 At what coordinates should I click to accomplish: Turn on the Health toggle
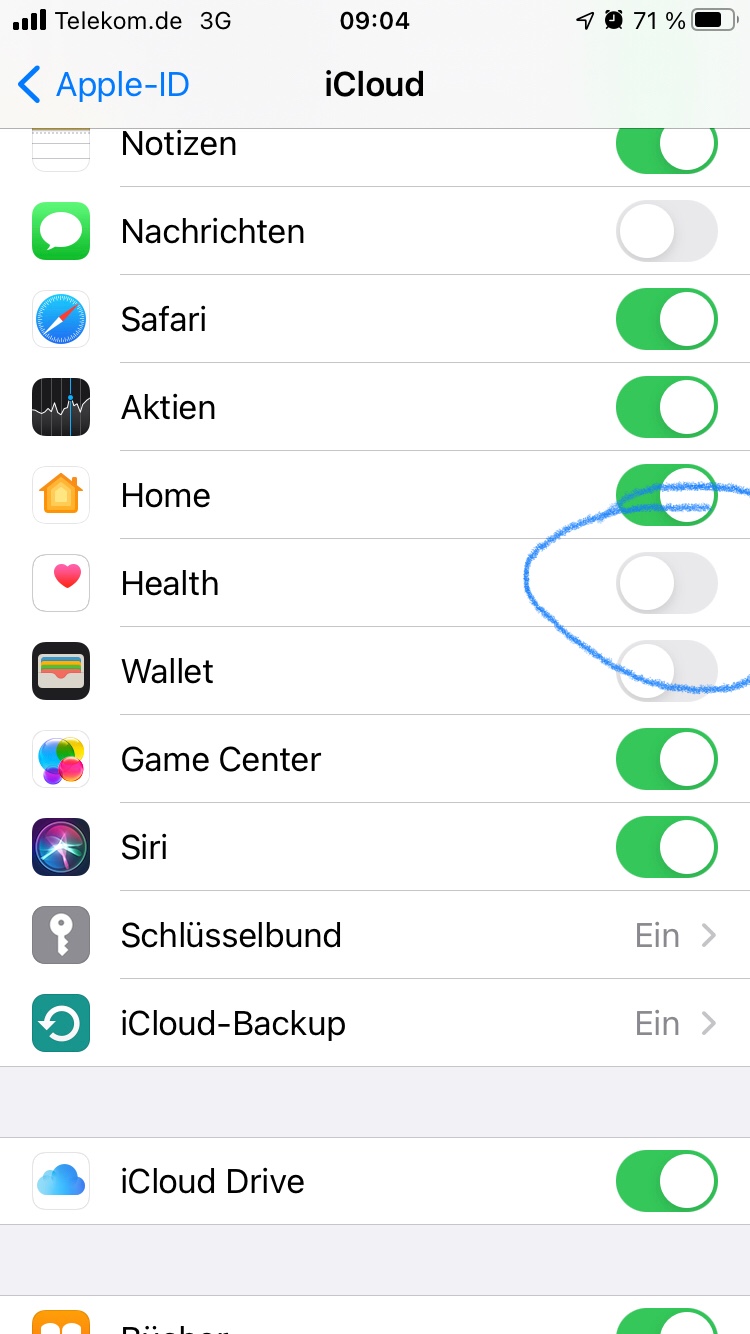click(x=667, y=584)
